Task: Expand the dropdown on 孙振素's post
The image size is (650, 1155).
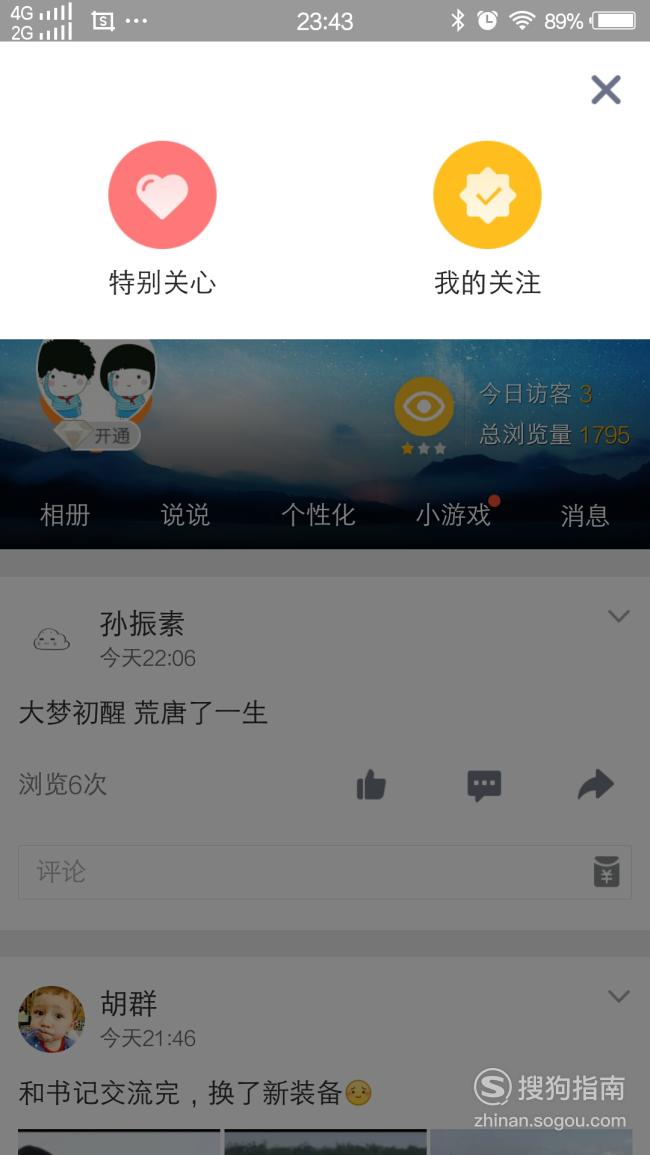Action: [x=618, y=616]
